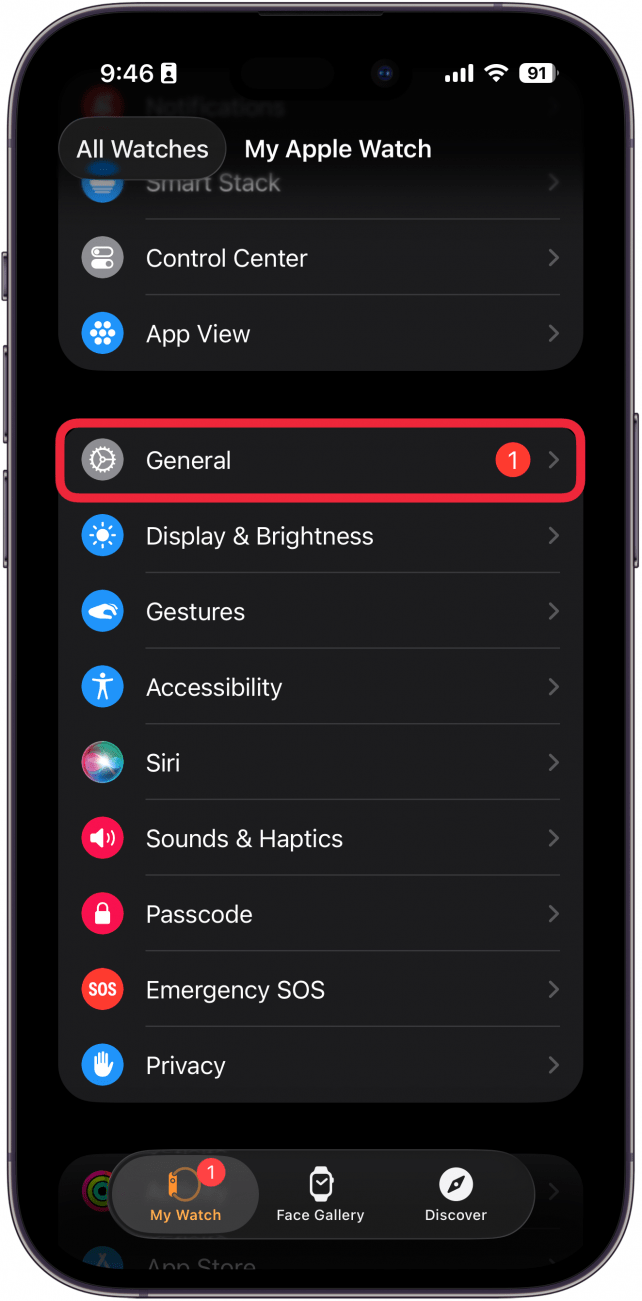
Task: Go back to All Watches
Action: pos(142,150)
